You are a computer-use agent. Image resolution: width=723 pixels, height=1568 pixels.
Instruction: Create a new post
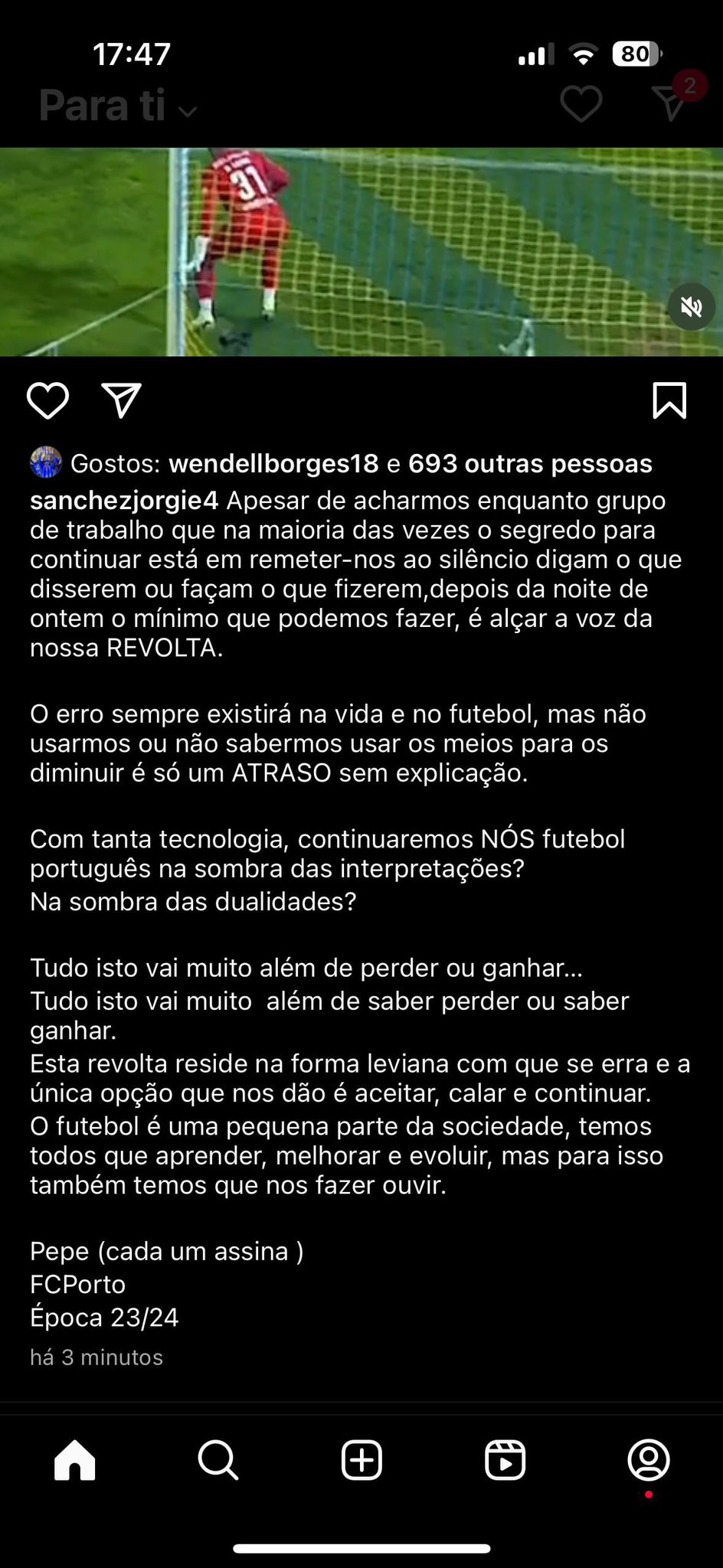pos(361,1460)
